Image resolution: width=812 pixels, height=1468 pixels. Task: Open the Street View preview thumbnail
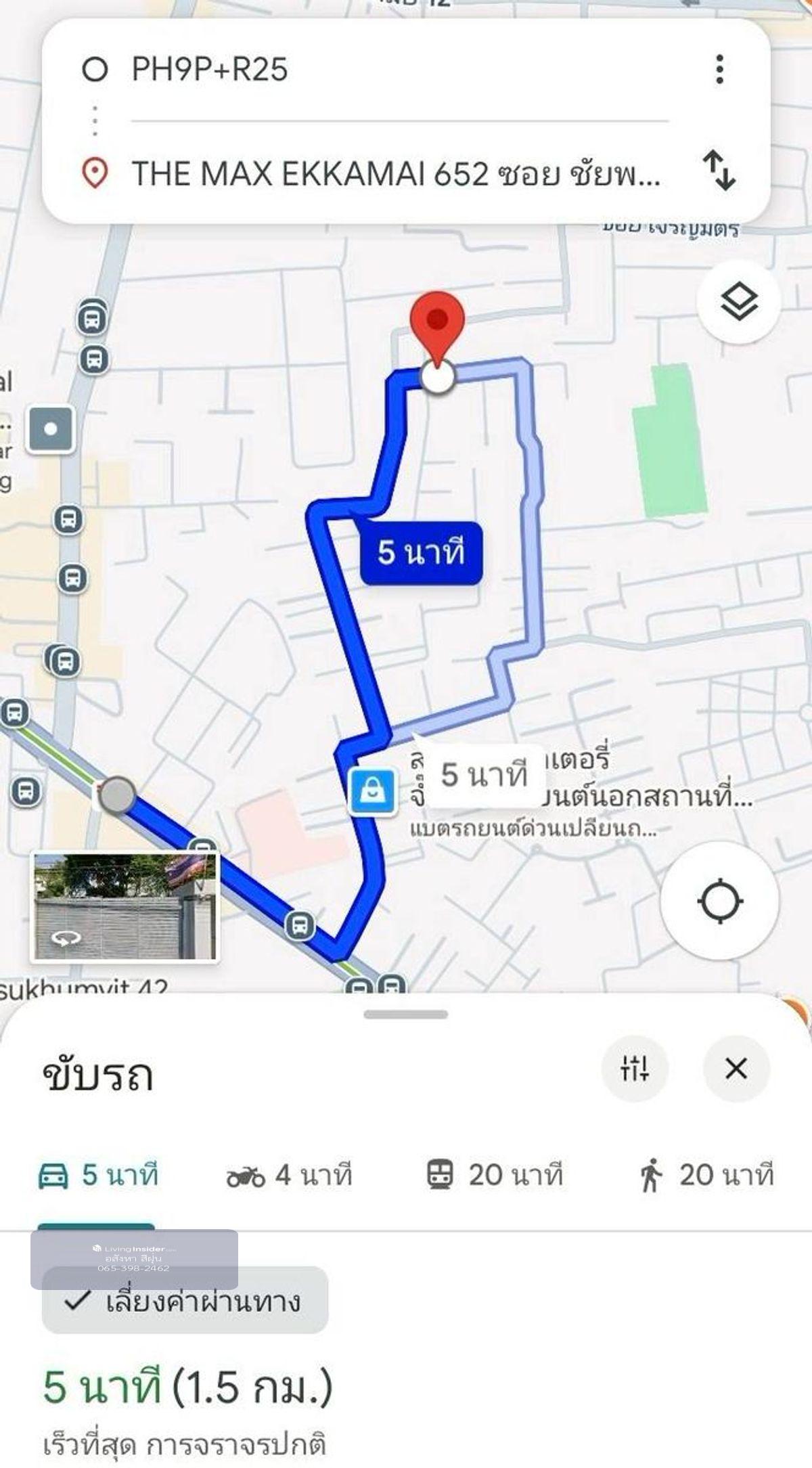click(125, 907)
